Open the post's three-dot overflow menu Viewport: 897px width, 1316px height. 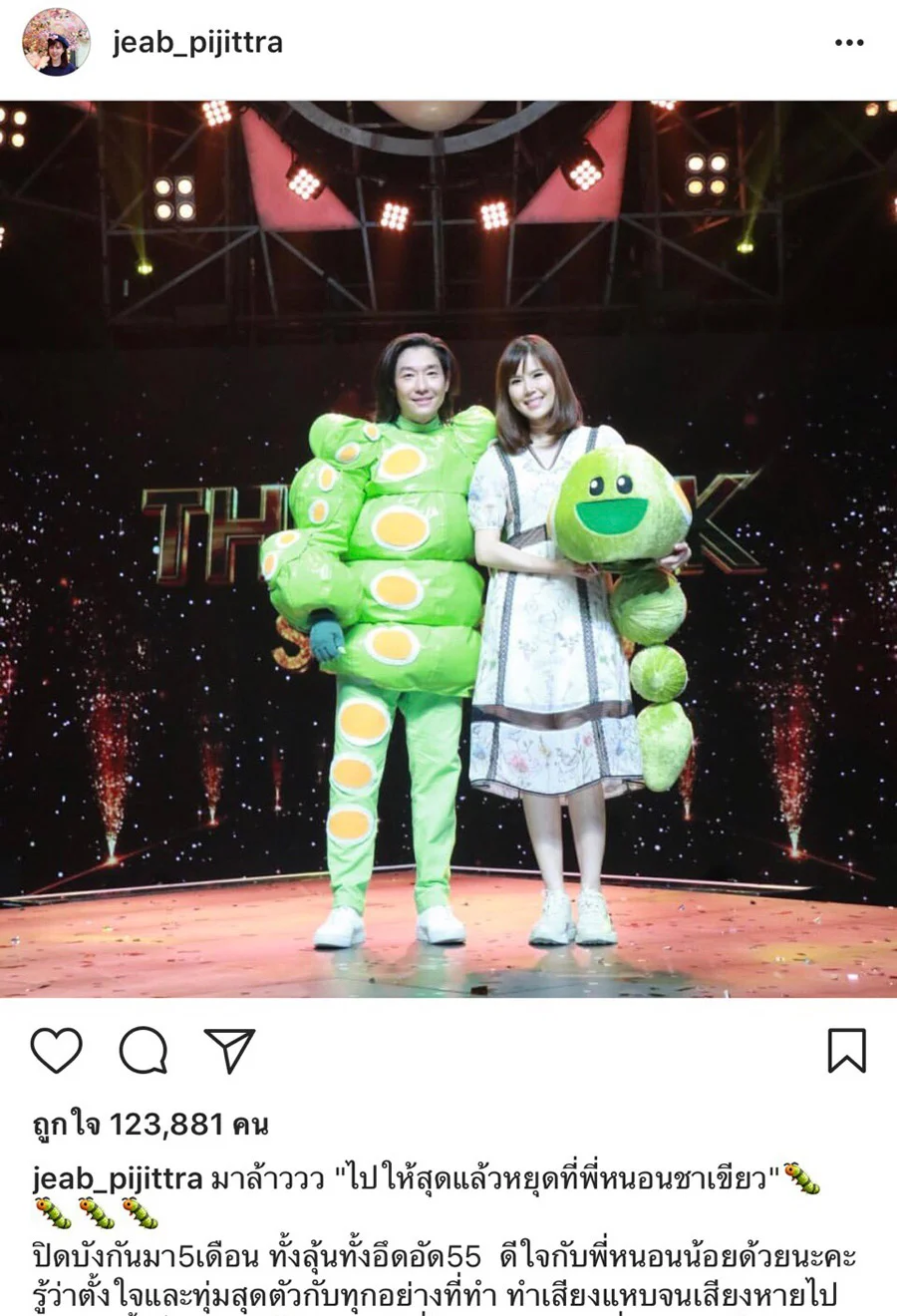coord(848,43)
